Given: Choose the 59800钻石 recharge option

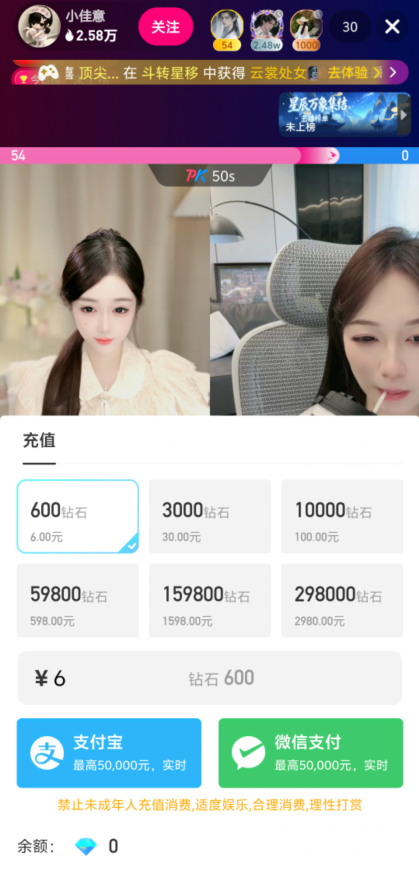Looking at the screenshot, I should [78, 600].
